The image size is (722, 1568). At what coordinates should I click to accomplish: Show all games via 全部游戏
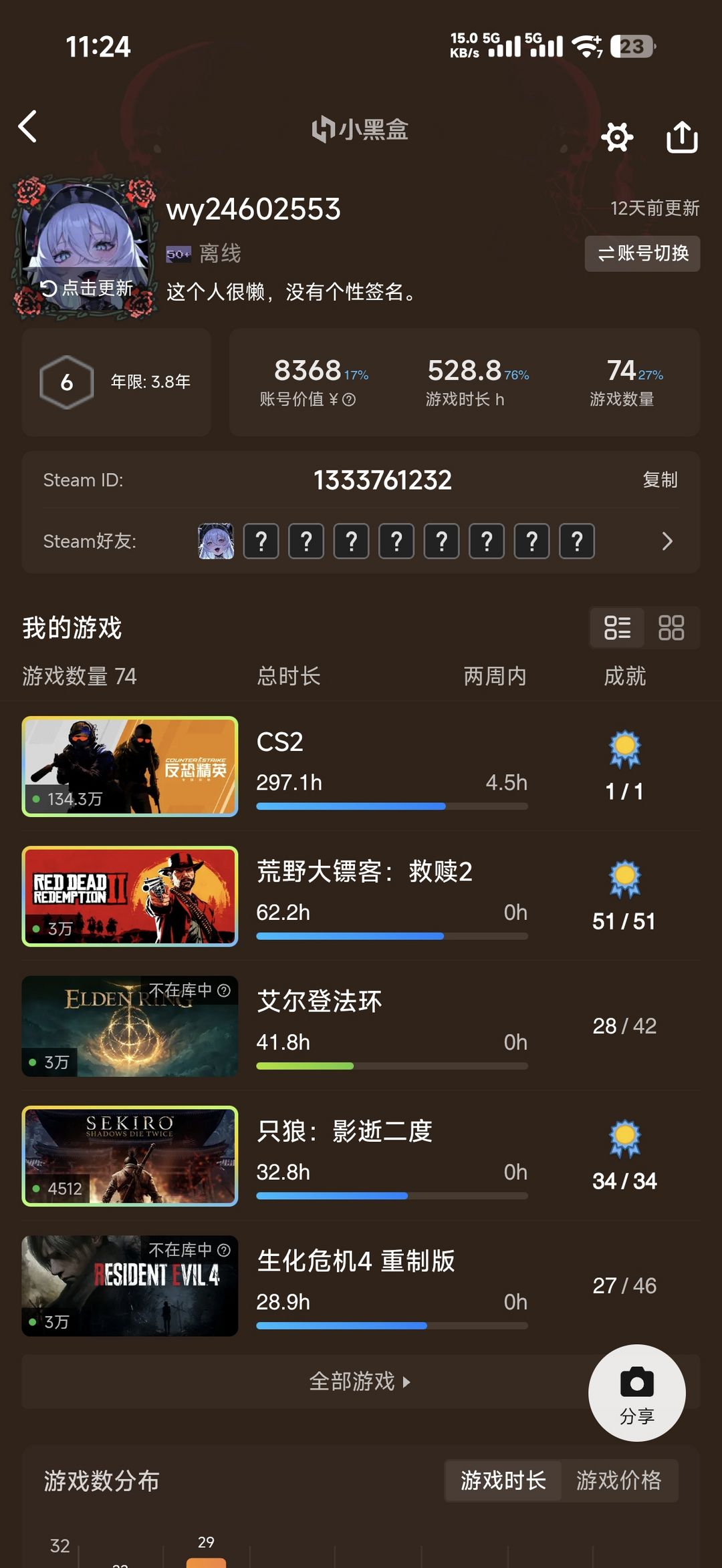coord(360,1381)
